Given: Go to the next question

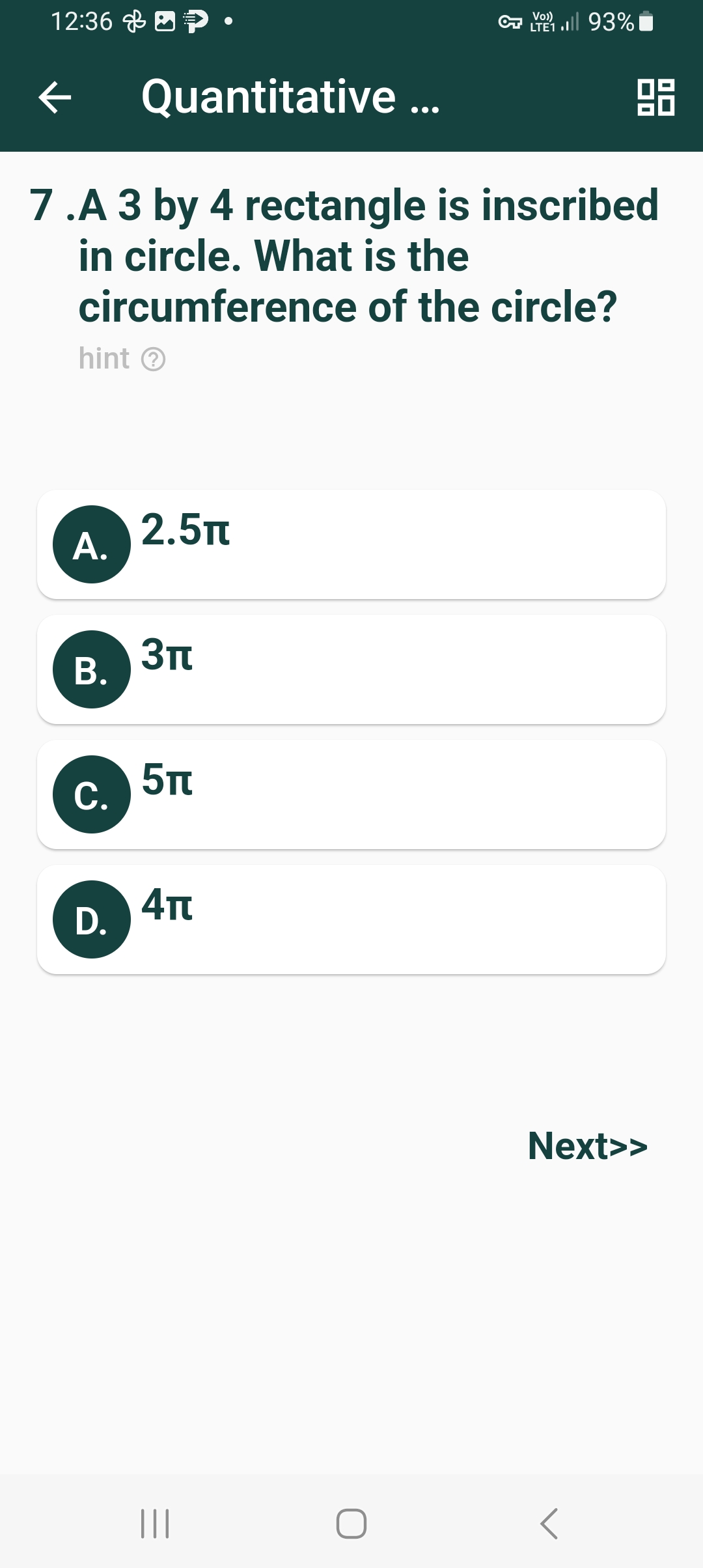Looking at the screenshot, I should pos(587,1146).
